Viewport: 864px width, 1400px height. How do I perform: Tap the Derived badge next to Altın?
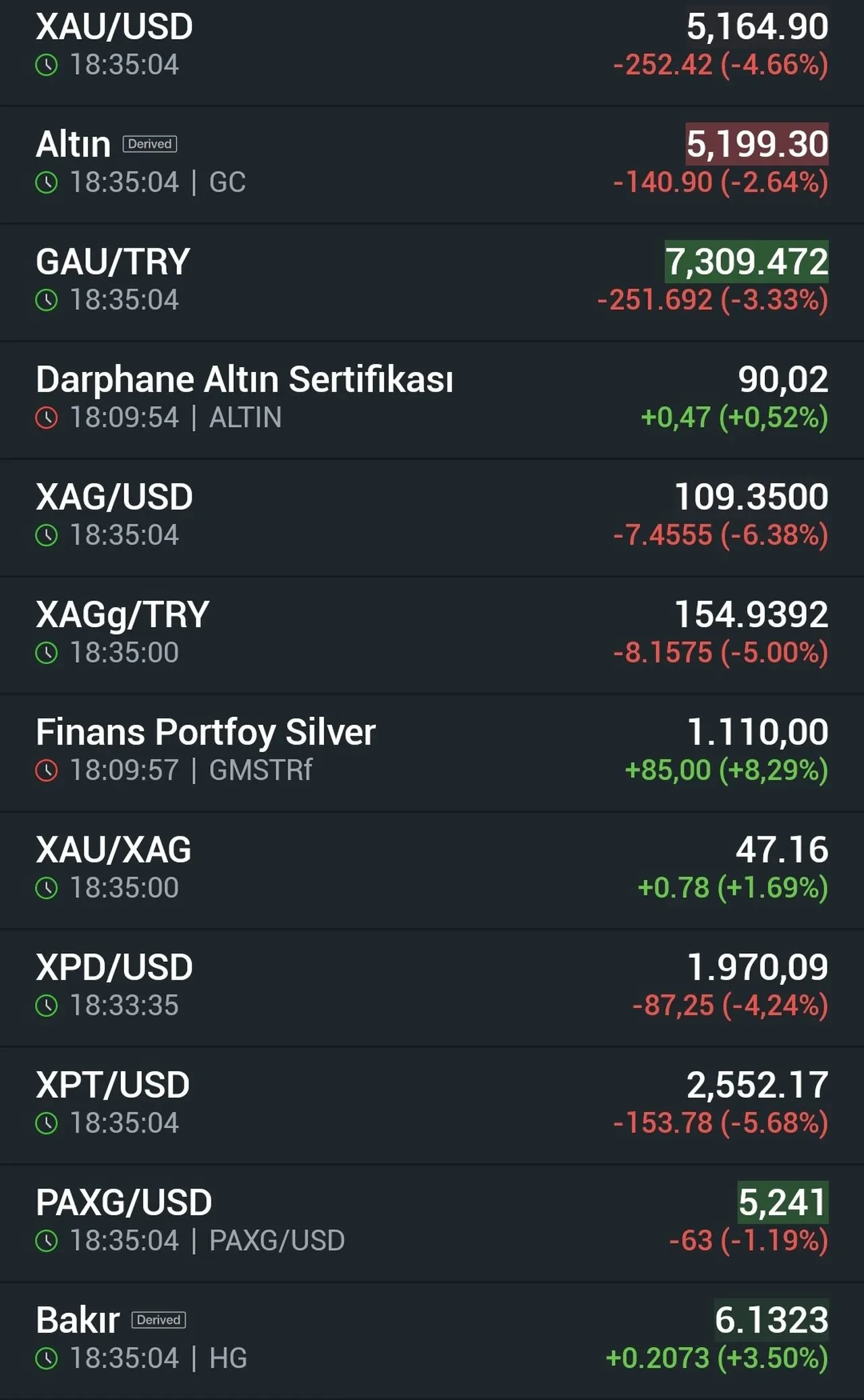(150, 144)
